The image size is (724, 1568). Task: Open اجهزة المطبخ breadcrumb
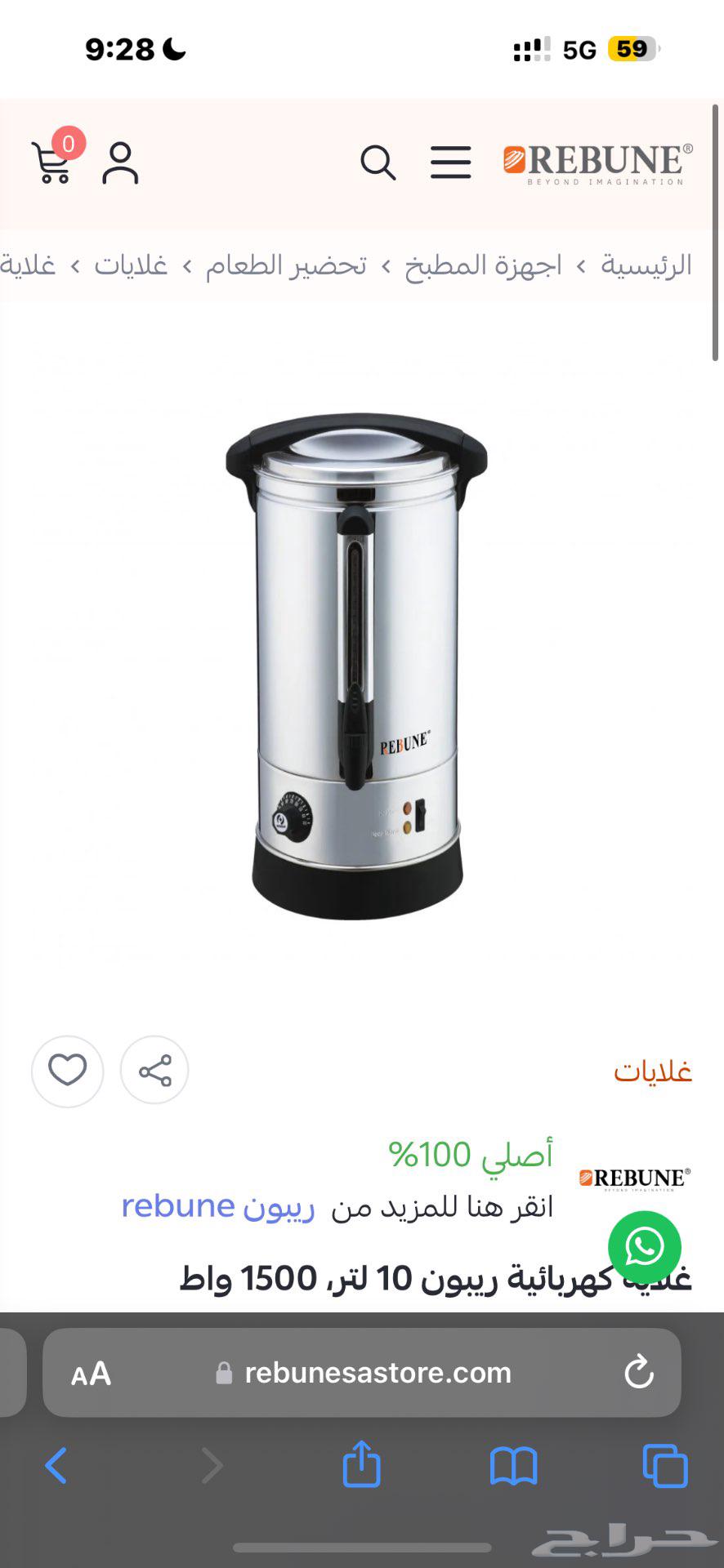point(483,265)
